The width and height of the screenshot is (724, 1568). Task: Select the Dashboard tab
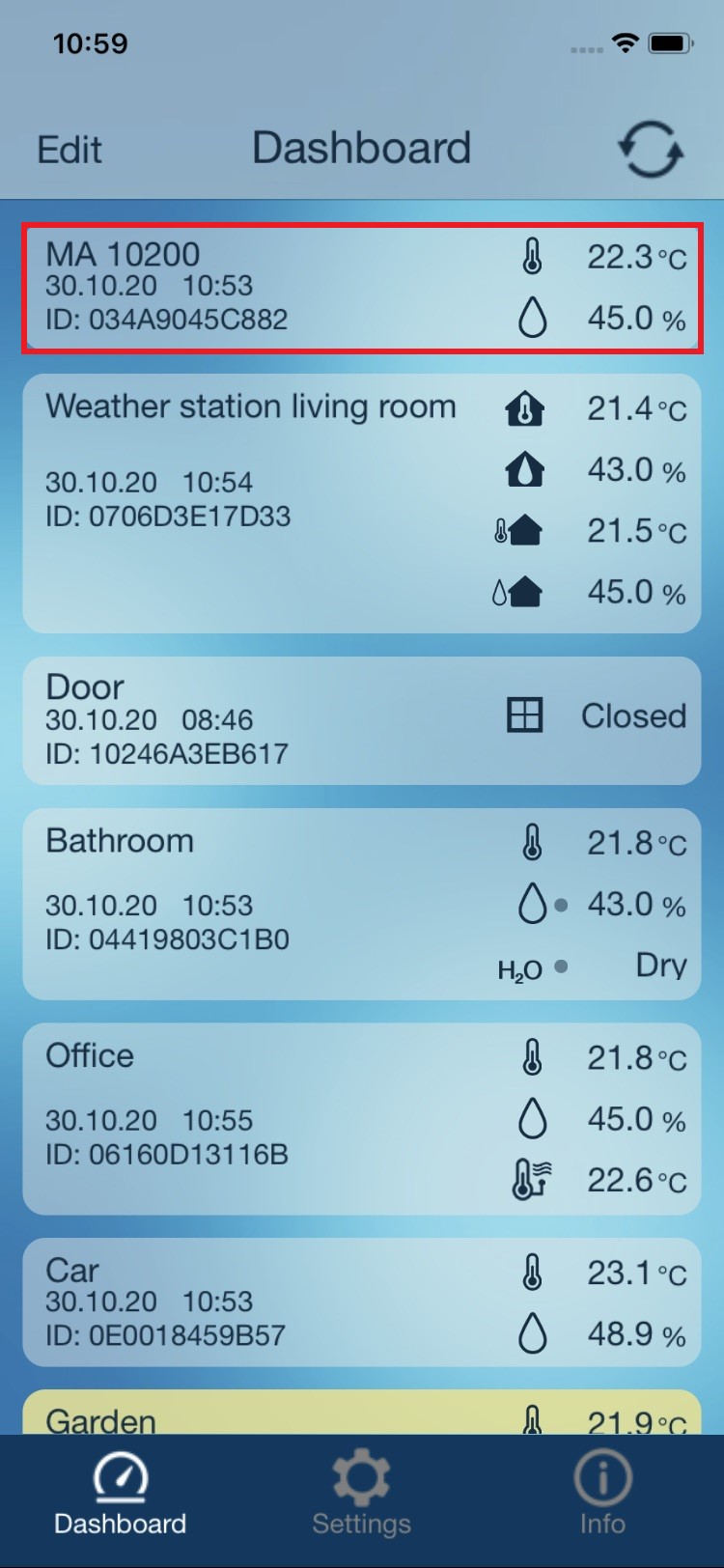tap(121, 1497)
